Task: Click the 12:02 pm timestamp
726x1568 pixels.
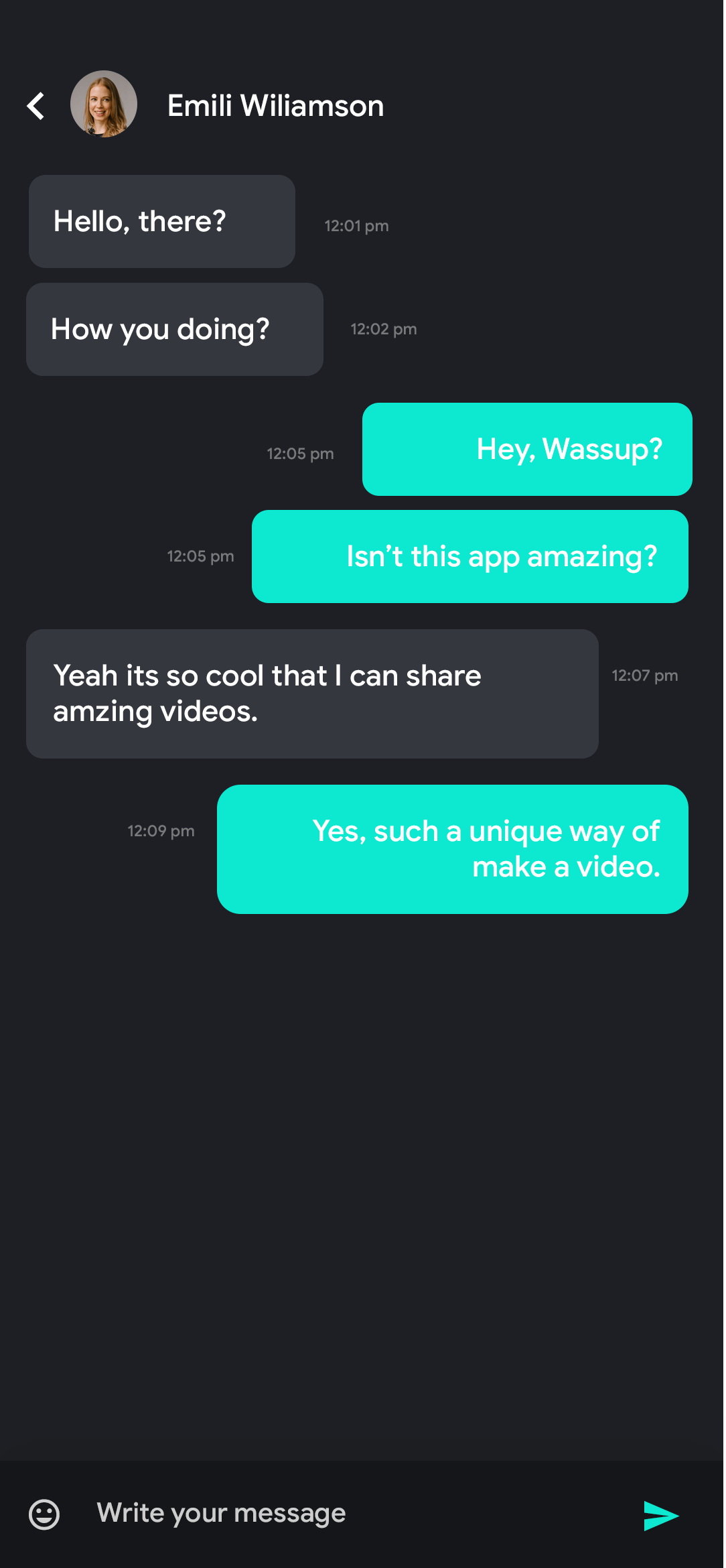Action: click(383, 329)
